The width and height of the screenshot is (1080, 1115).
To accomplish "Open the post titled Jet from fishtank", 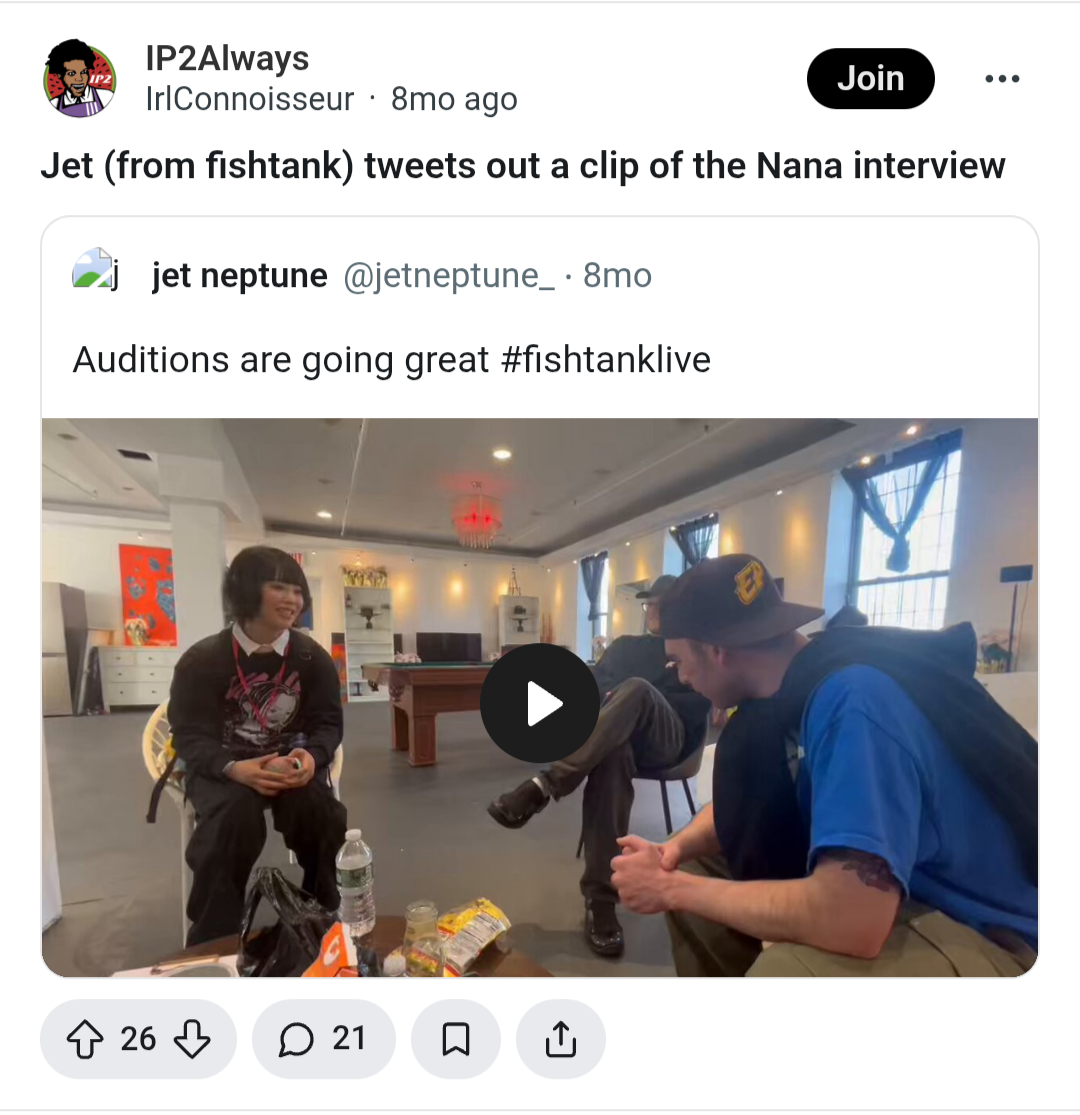I will [522, 165].
